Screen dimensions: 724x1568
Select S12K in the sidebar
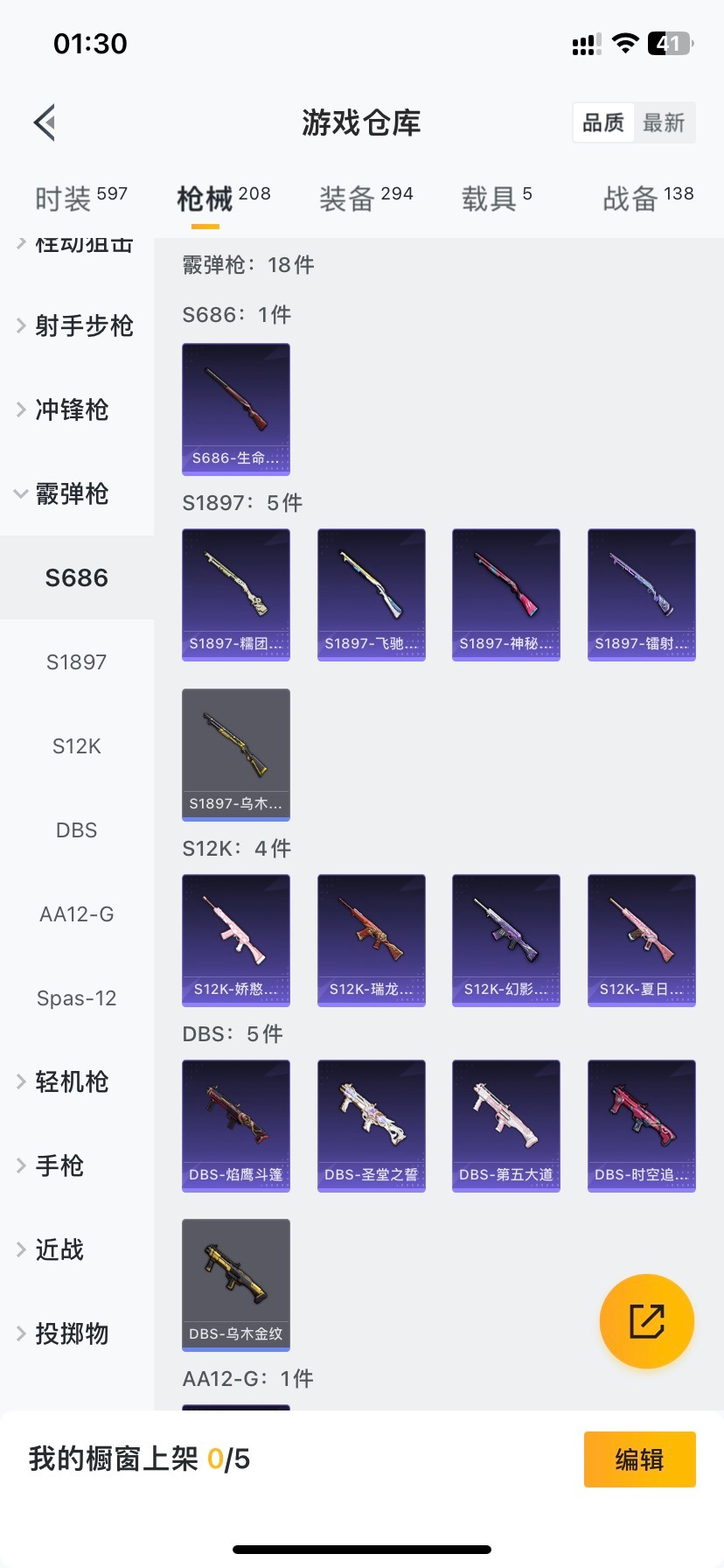(77, 746)
